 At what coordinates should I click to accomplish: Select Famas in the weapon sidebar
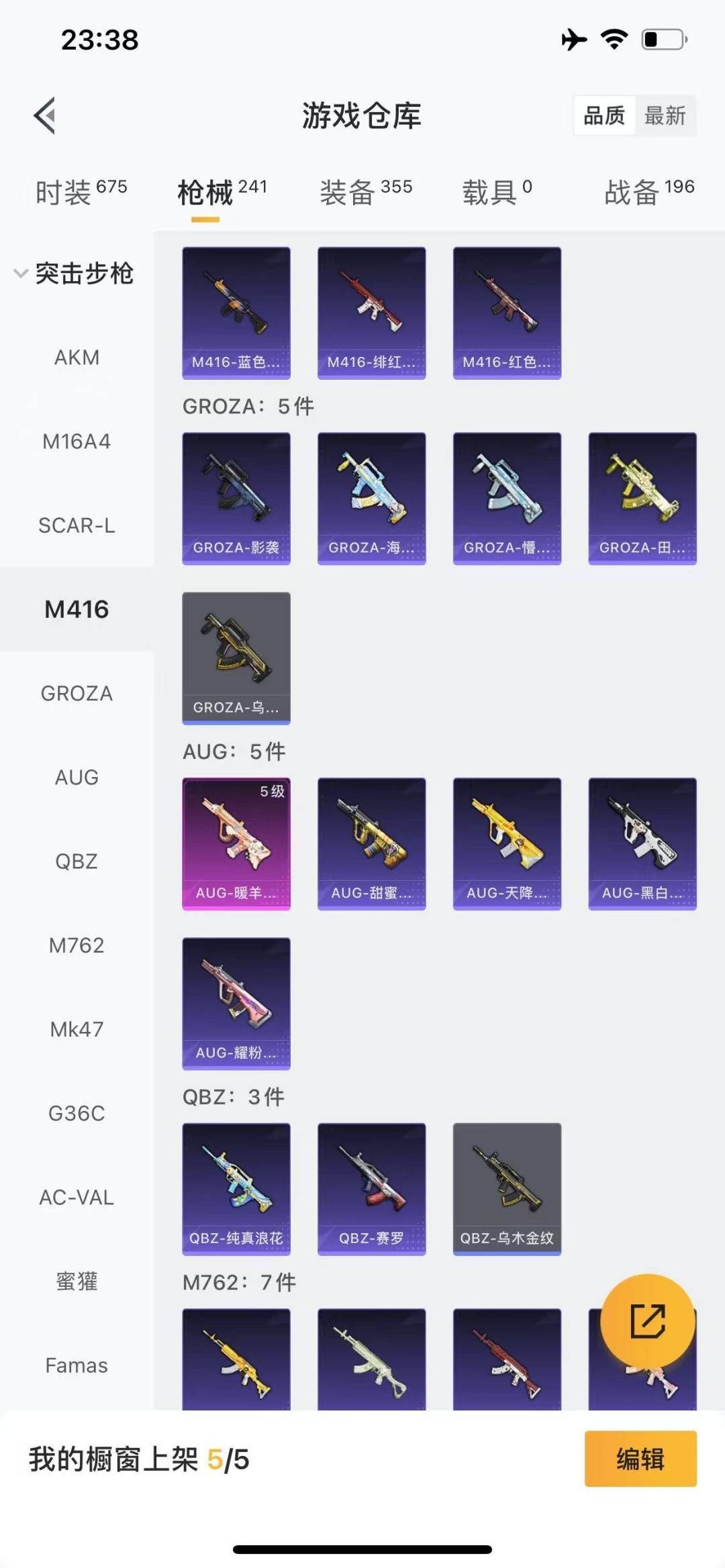click(77, 1365)
